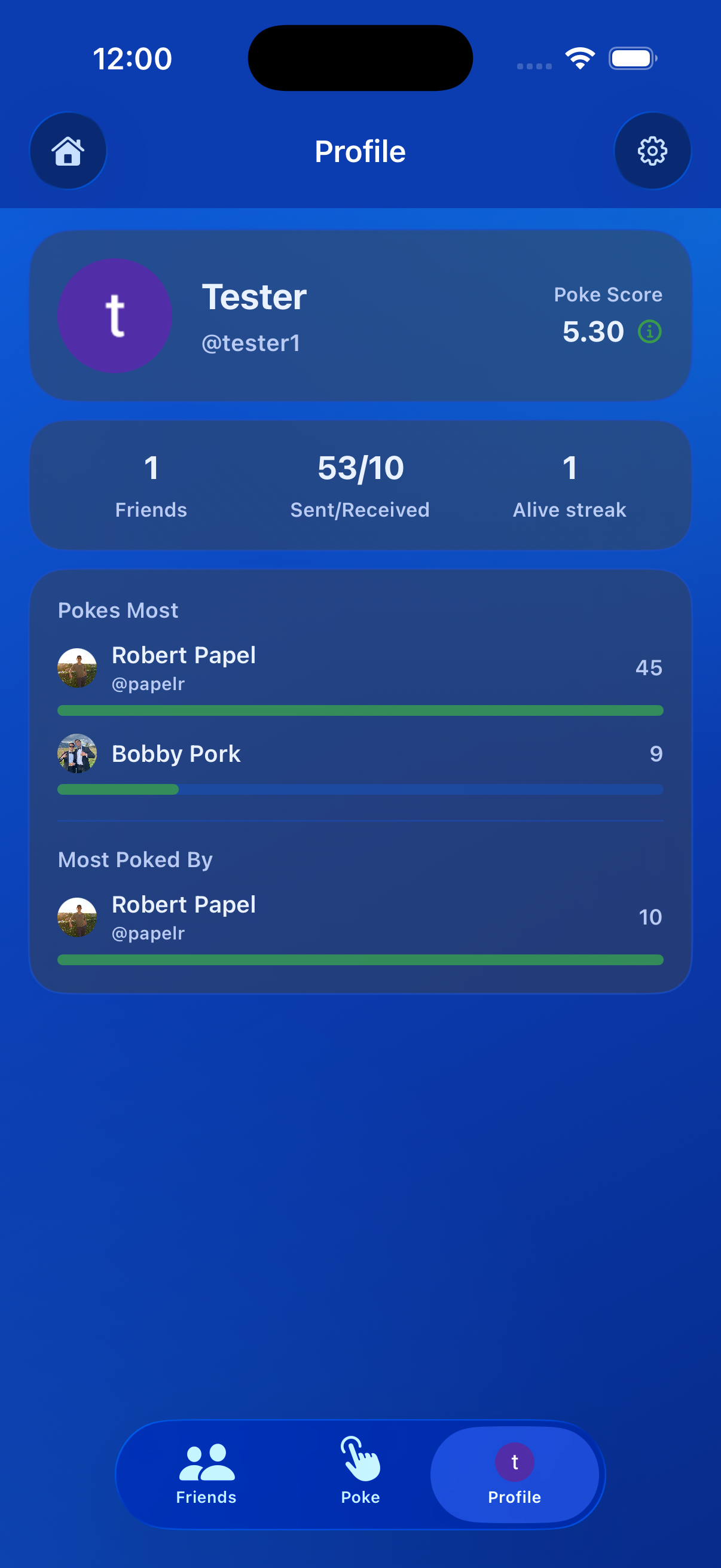Switch to the Poke tab

point(360,1473)
